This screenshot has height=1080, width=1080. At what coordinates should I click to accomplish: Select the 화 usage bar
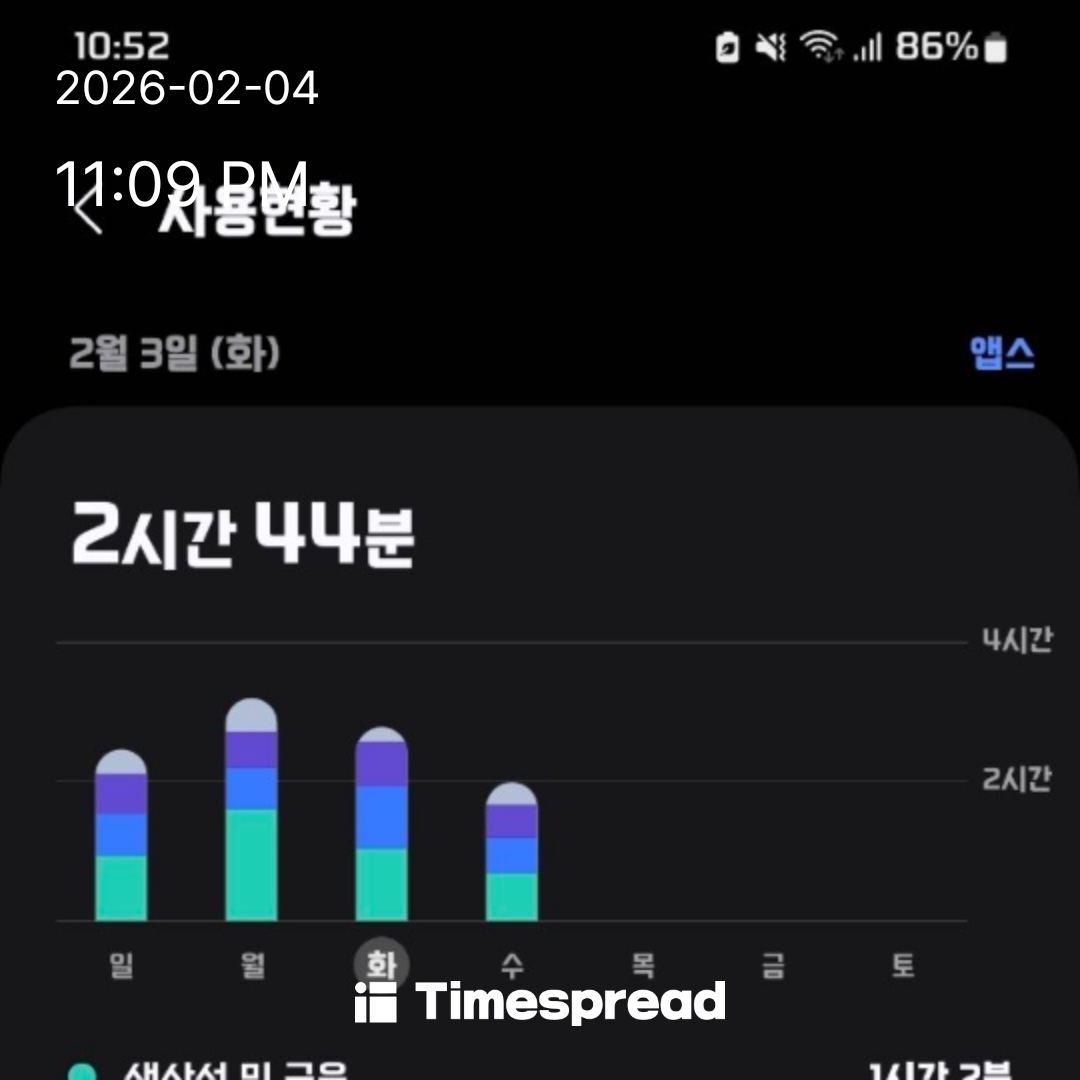(382, 825)
